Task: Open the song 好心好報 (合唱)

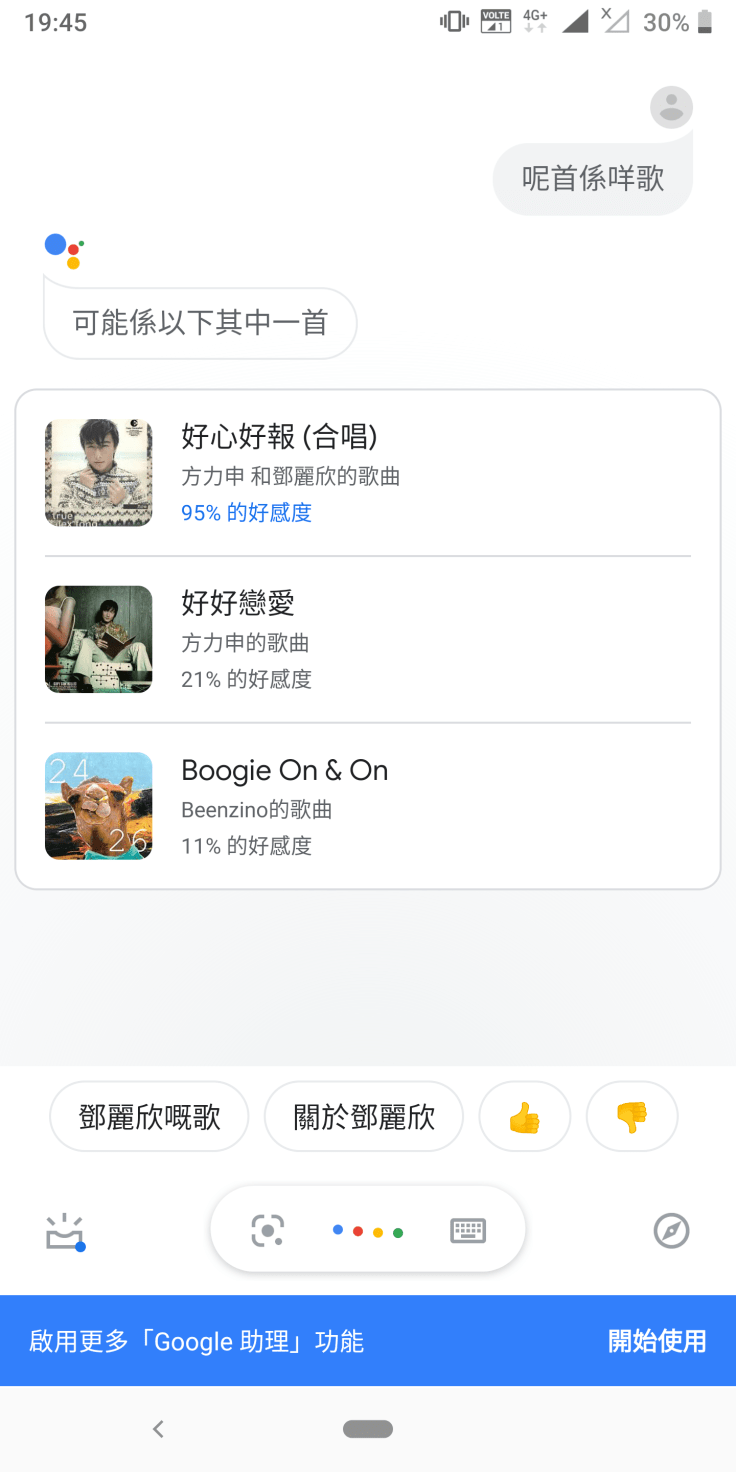Action: pos(368,473)
